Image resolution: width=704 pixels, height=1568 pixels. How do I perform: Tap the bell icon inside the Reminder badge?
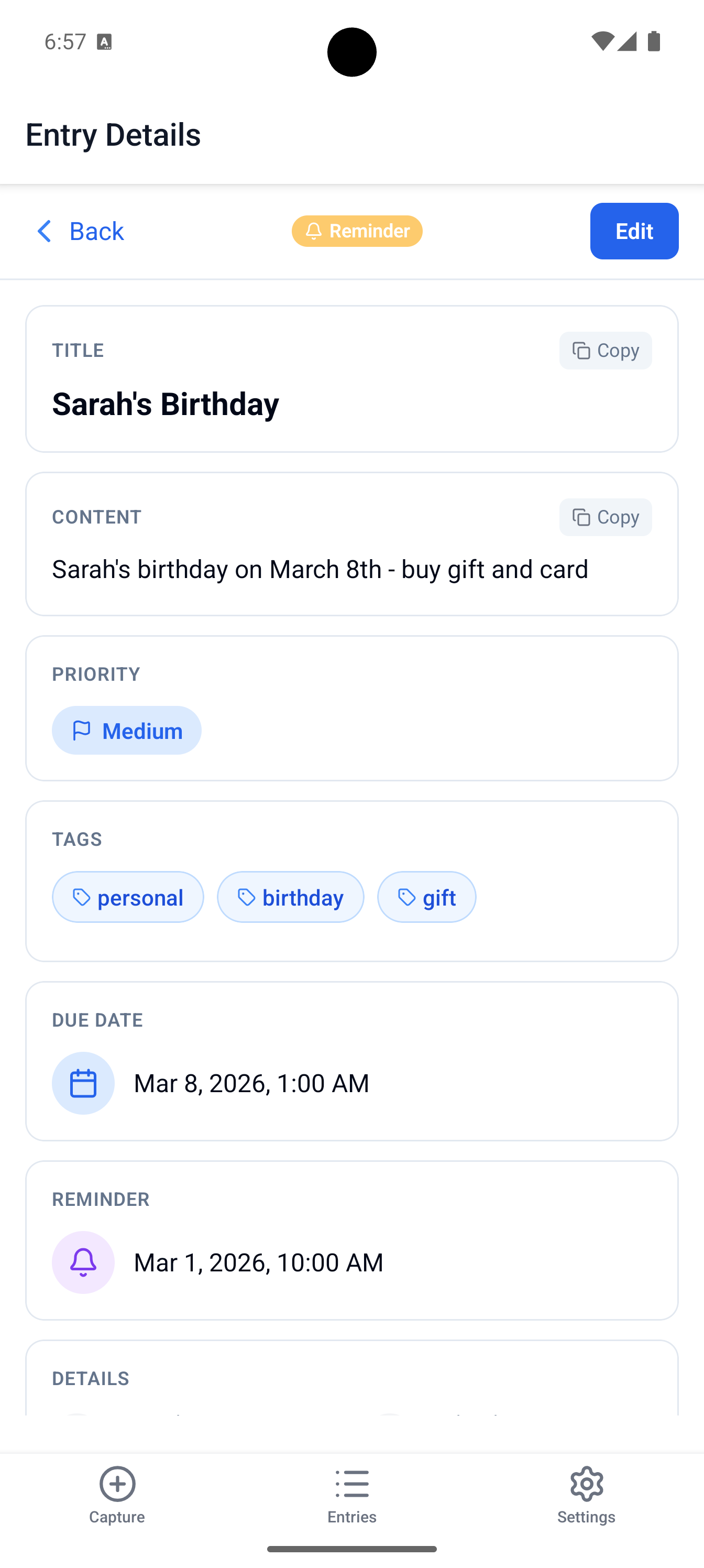pos(314,231)
